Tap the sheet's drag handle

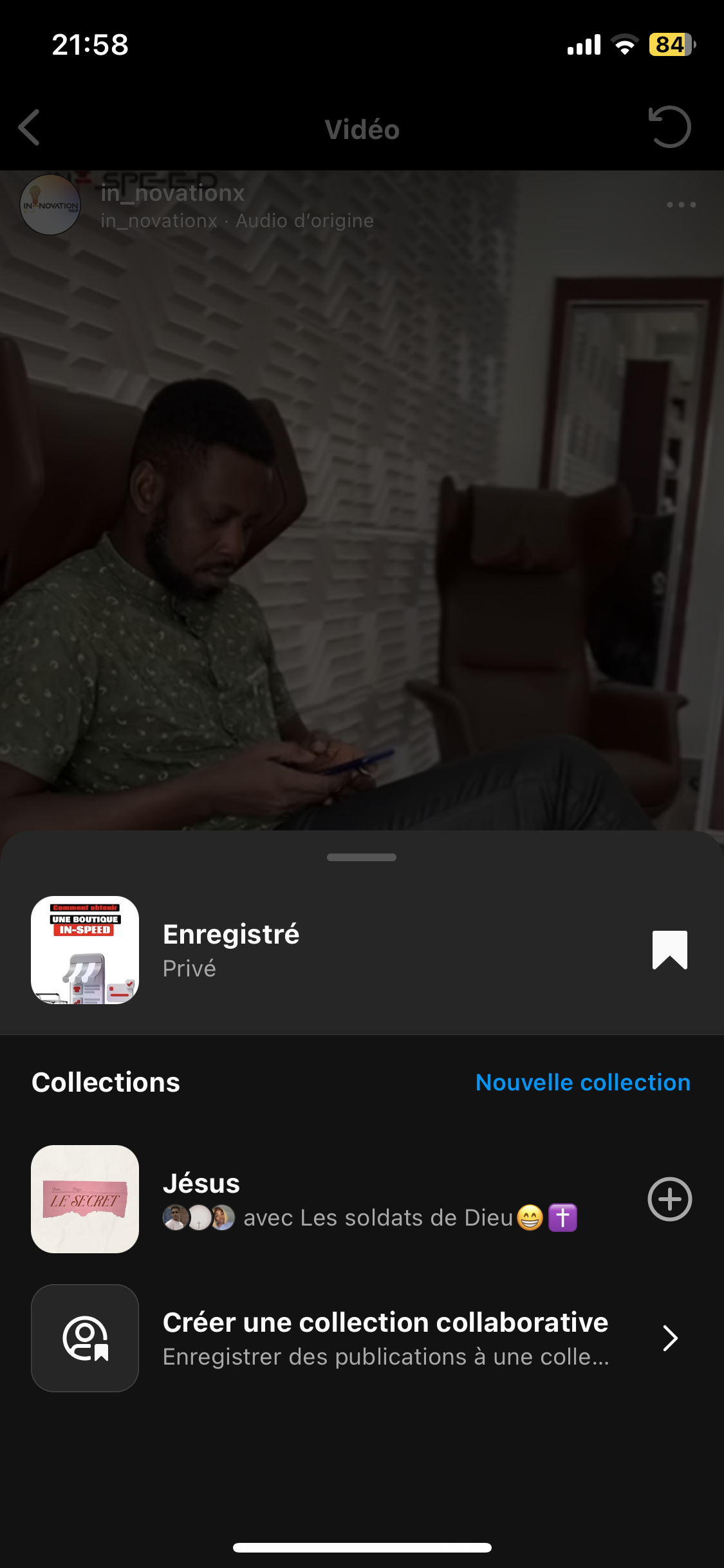[x=362, y=857]
